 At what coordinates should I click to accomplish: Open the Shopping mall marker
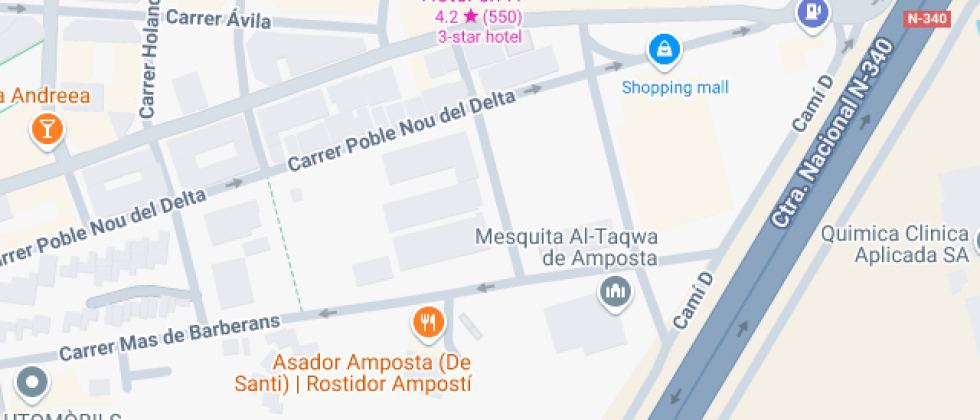point(662,49)
